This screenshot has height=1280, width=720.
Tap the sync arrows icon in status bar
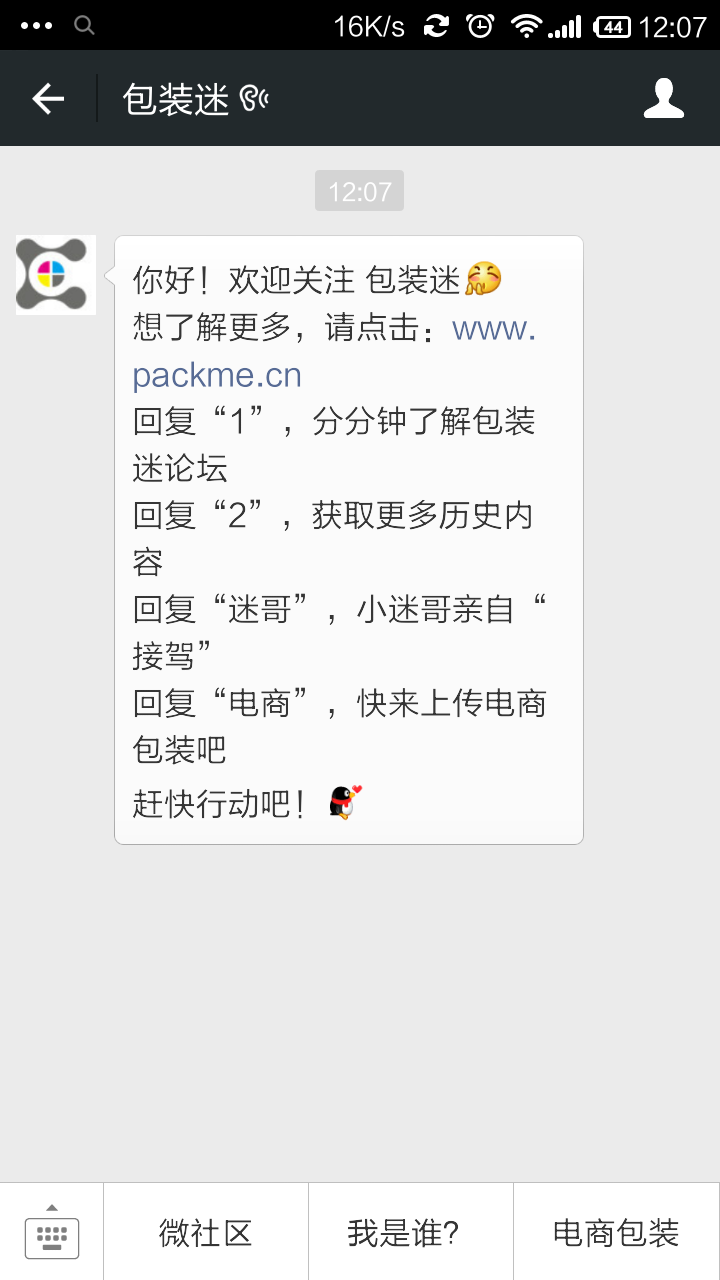[435, 25]
